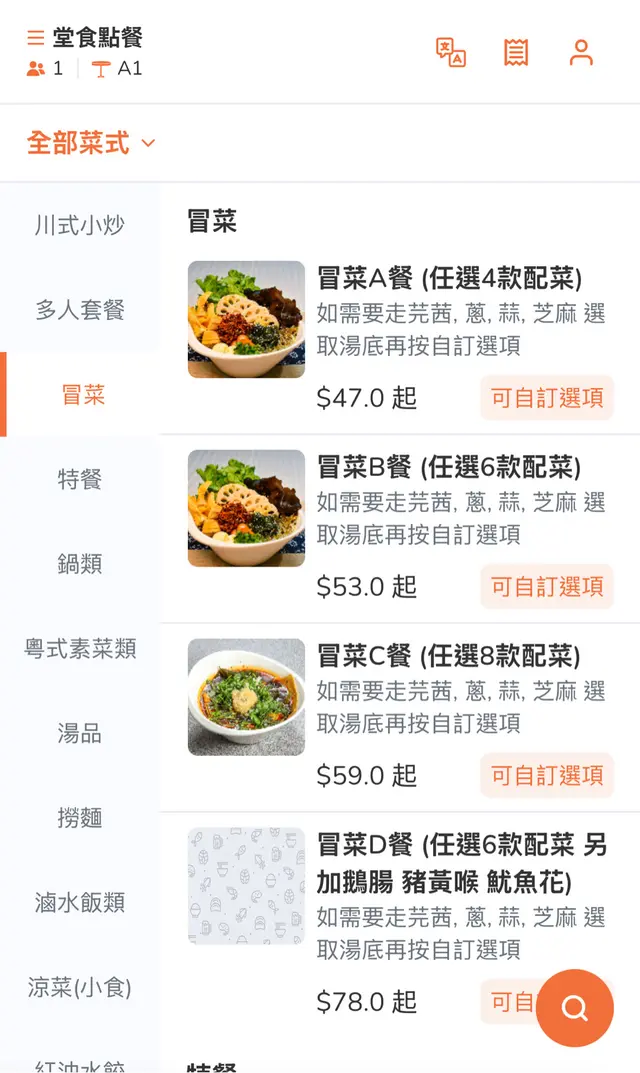The height and width of the screenshot is (1073, 640).
Task: Open the language translation icon
Action: point(451,52)
